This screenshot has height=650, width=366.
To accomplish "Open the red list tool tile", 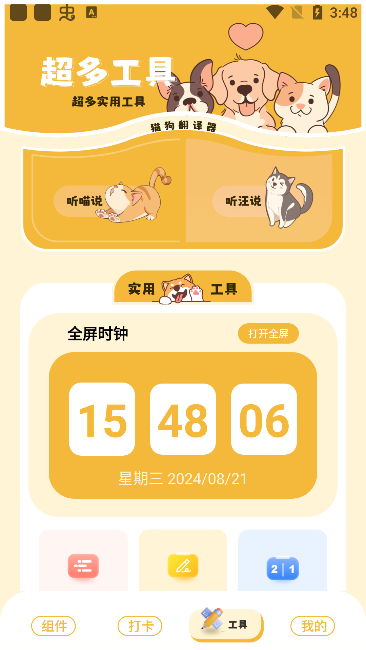I will point(83,560).
